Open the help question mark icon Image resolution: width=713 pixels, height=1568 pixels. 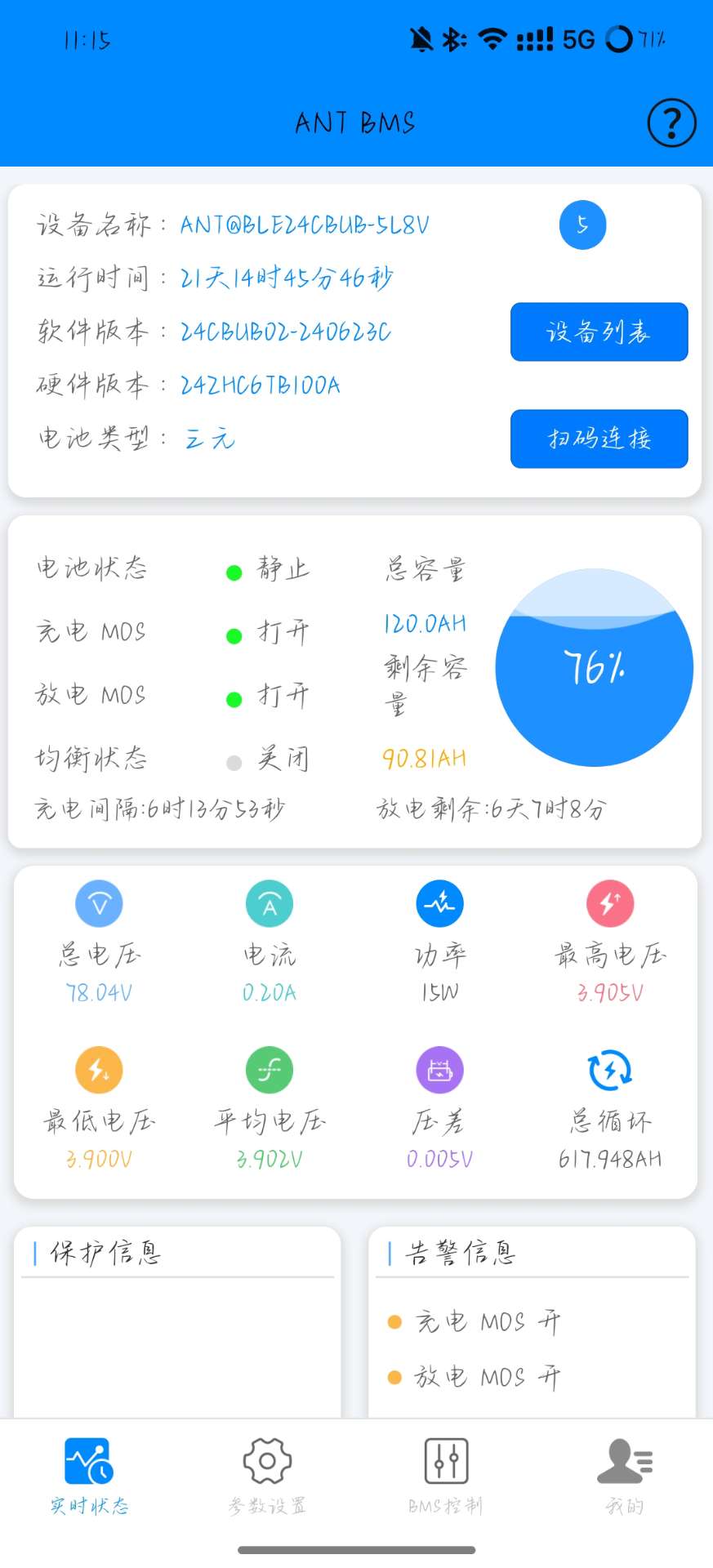(671, 123)
